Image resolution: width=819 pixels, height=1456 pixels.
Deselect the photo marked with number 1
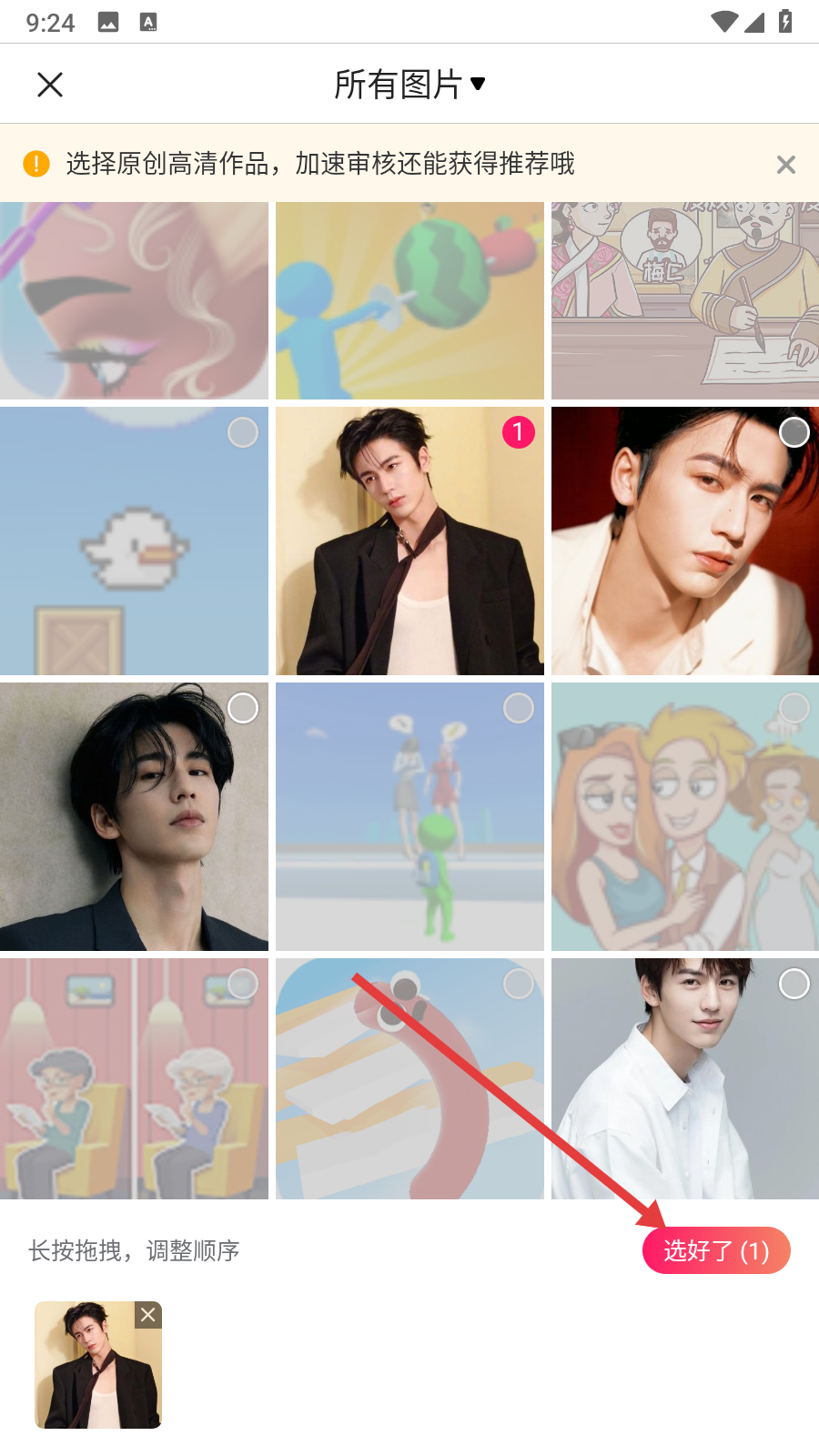click(x=518, y=432)
